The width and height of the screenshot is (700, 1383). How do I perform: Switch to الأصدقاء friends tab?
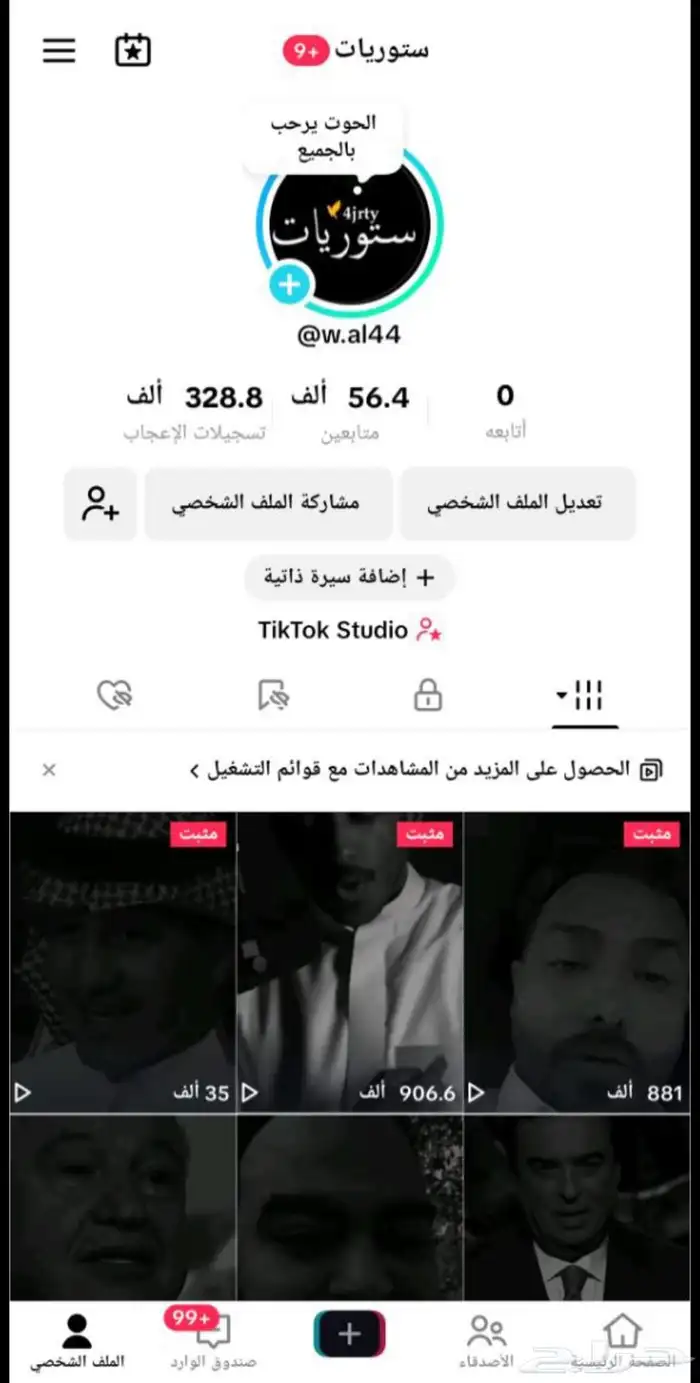(486, 1340)
